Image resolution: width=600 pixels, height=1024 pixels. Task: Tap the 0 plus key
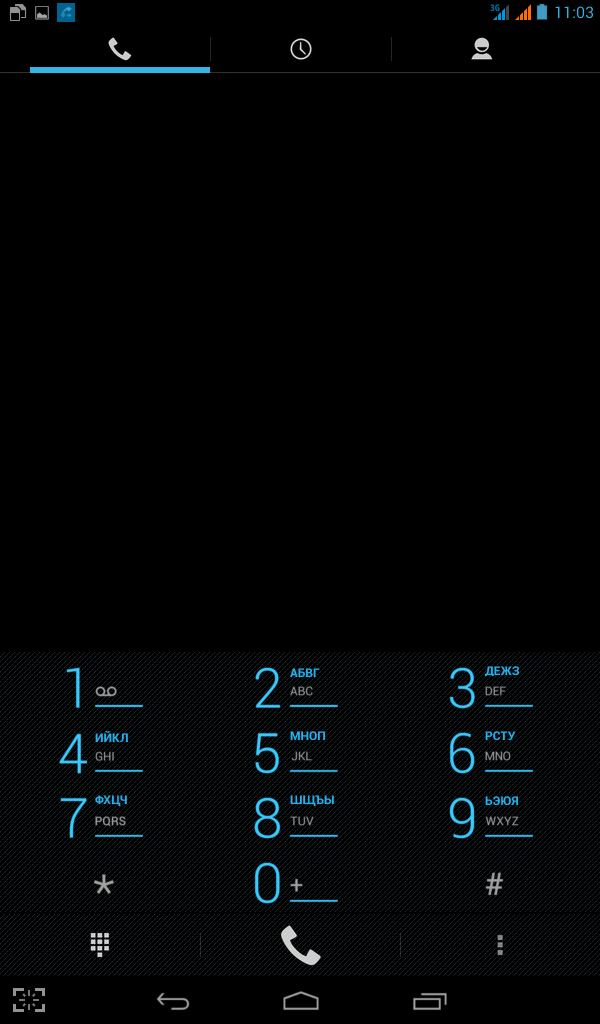tap(300, 883)
